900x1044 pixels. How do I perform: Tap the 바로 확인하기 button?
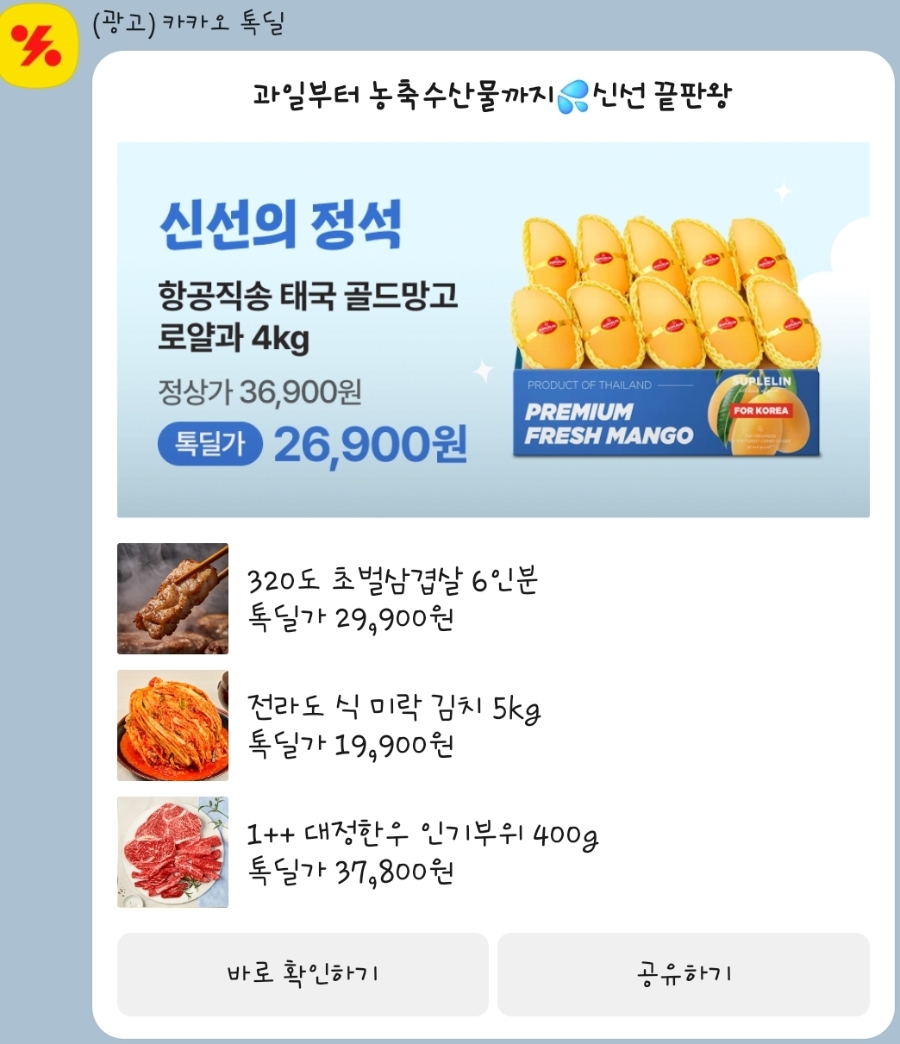click(302, 974)
